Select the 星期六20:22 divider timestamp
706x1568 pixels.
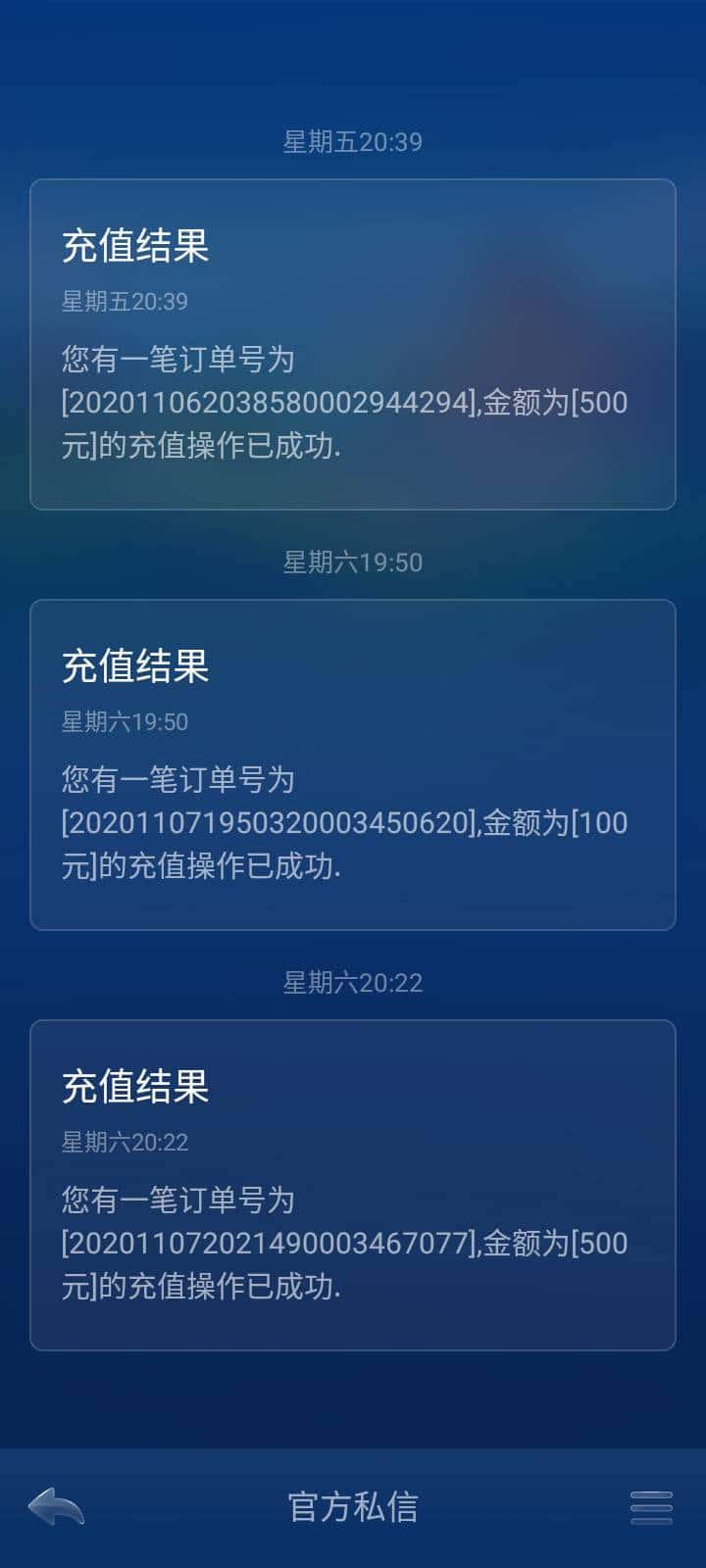[x=353, y=984]
